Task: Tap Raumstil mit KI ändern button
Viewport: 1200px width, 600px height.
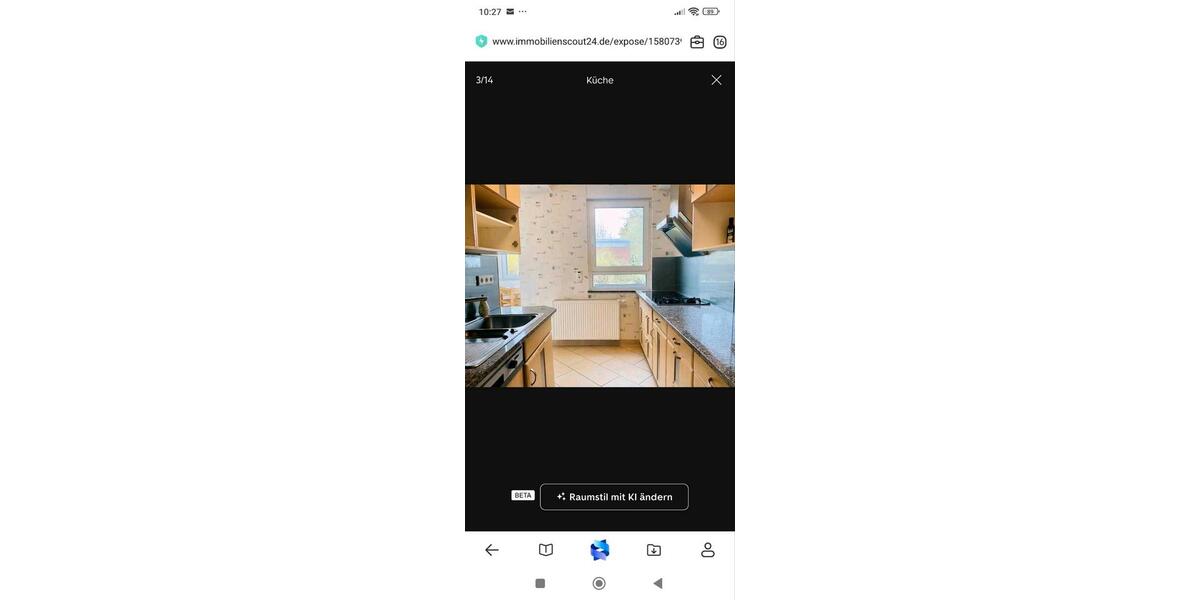Action: click(614, 497)
